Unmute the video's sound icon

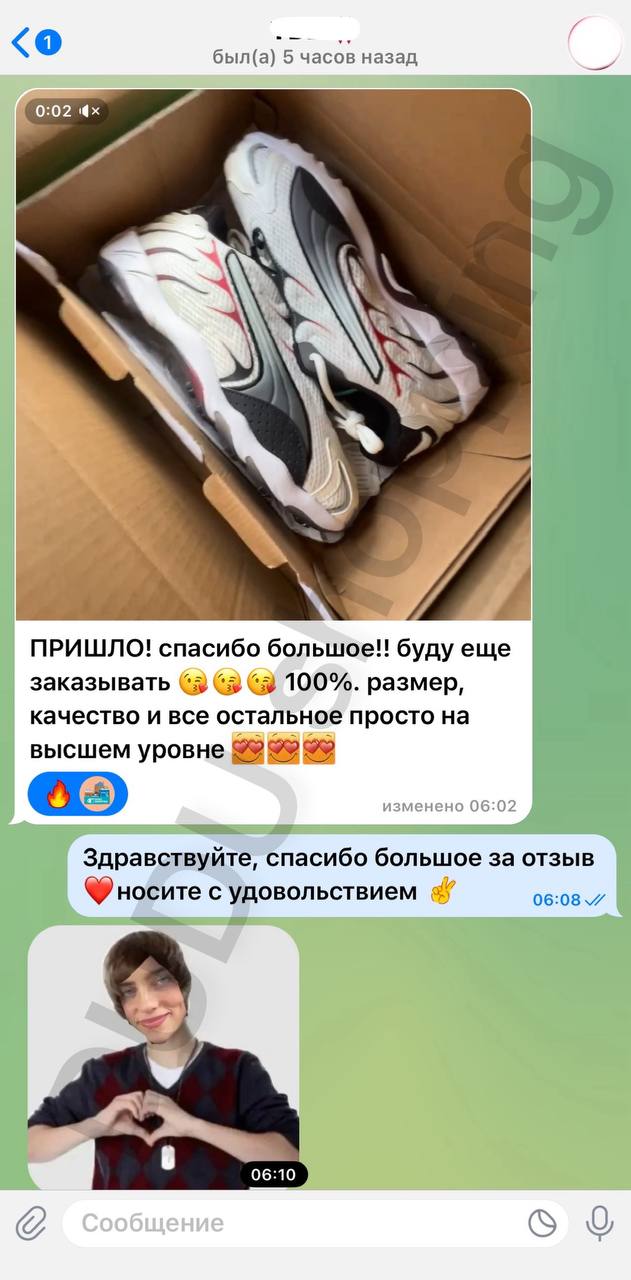[91, 111]
